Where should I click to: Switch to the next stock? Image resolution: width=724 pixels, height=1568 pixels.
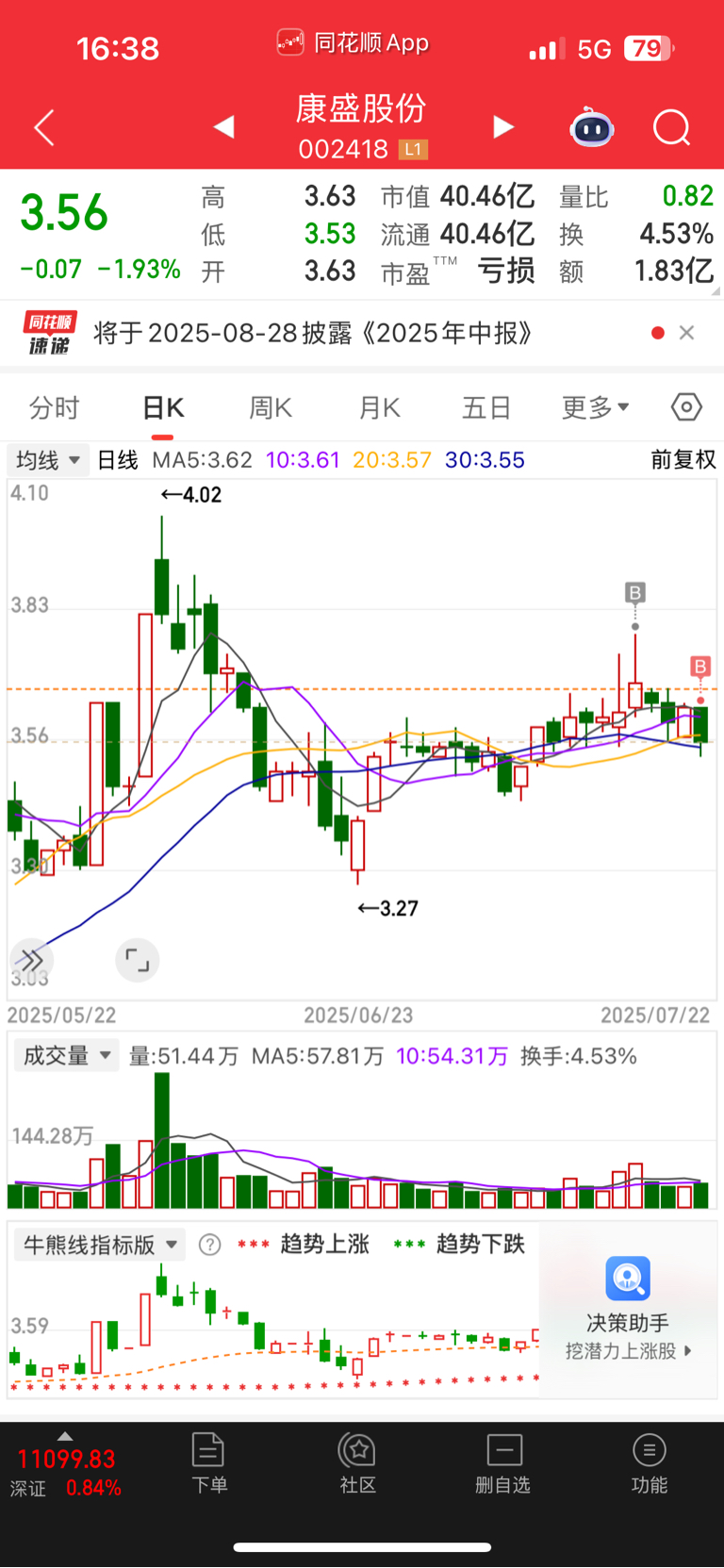point(503,126)
